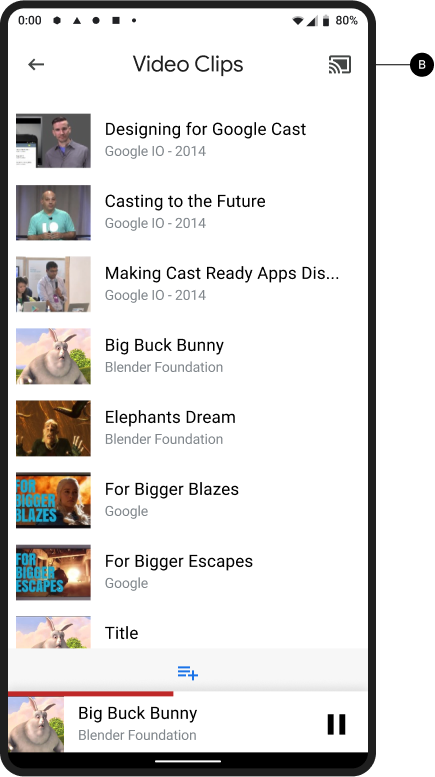Open the Cast button
The height and width of the screenshot is (777, 435).
point(340,64)
